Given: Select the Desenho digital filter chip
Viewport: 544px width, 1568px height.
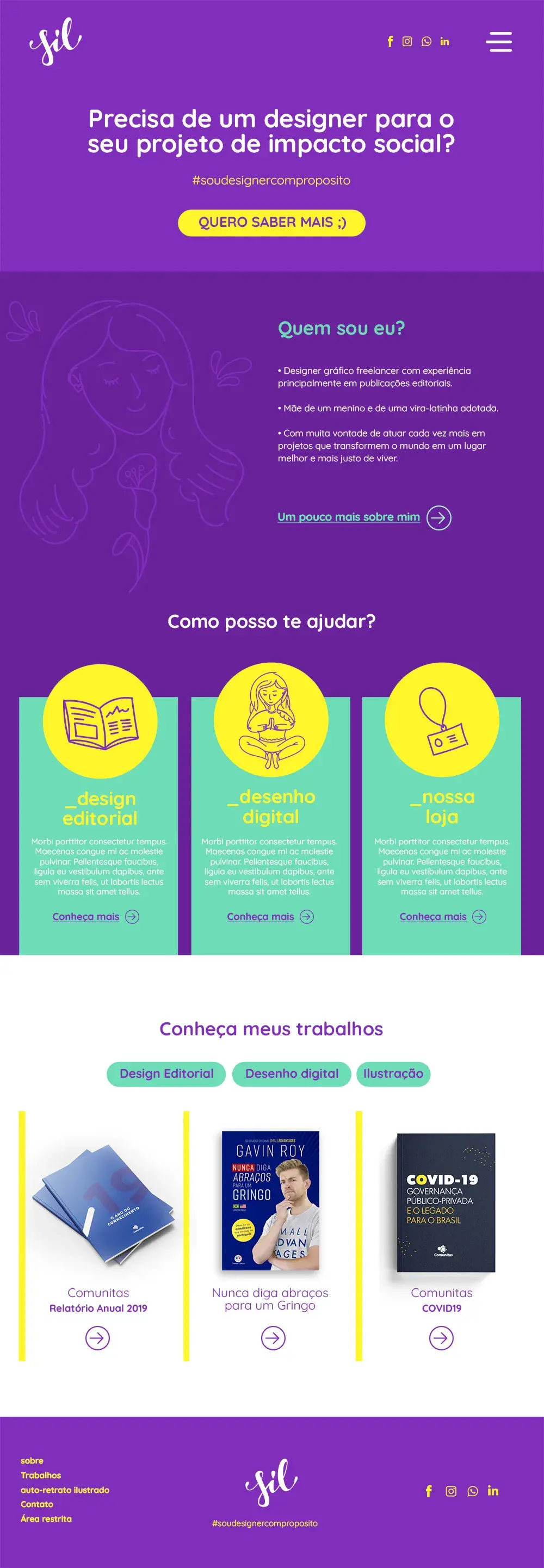Looking at the screenshot, I should click(x=292, y=1074).
